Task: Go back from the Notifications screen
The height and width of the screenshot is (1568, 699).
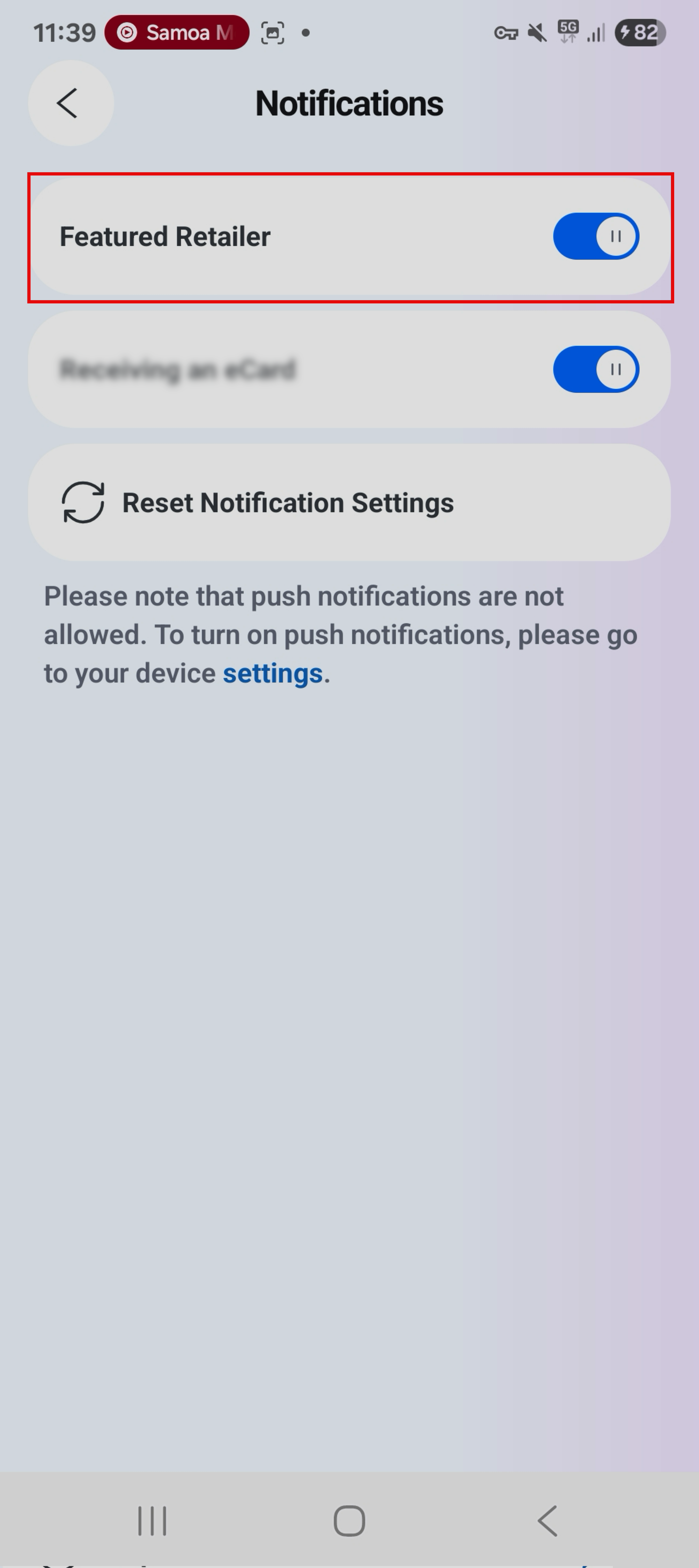Action: coord(70,103)
